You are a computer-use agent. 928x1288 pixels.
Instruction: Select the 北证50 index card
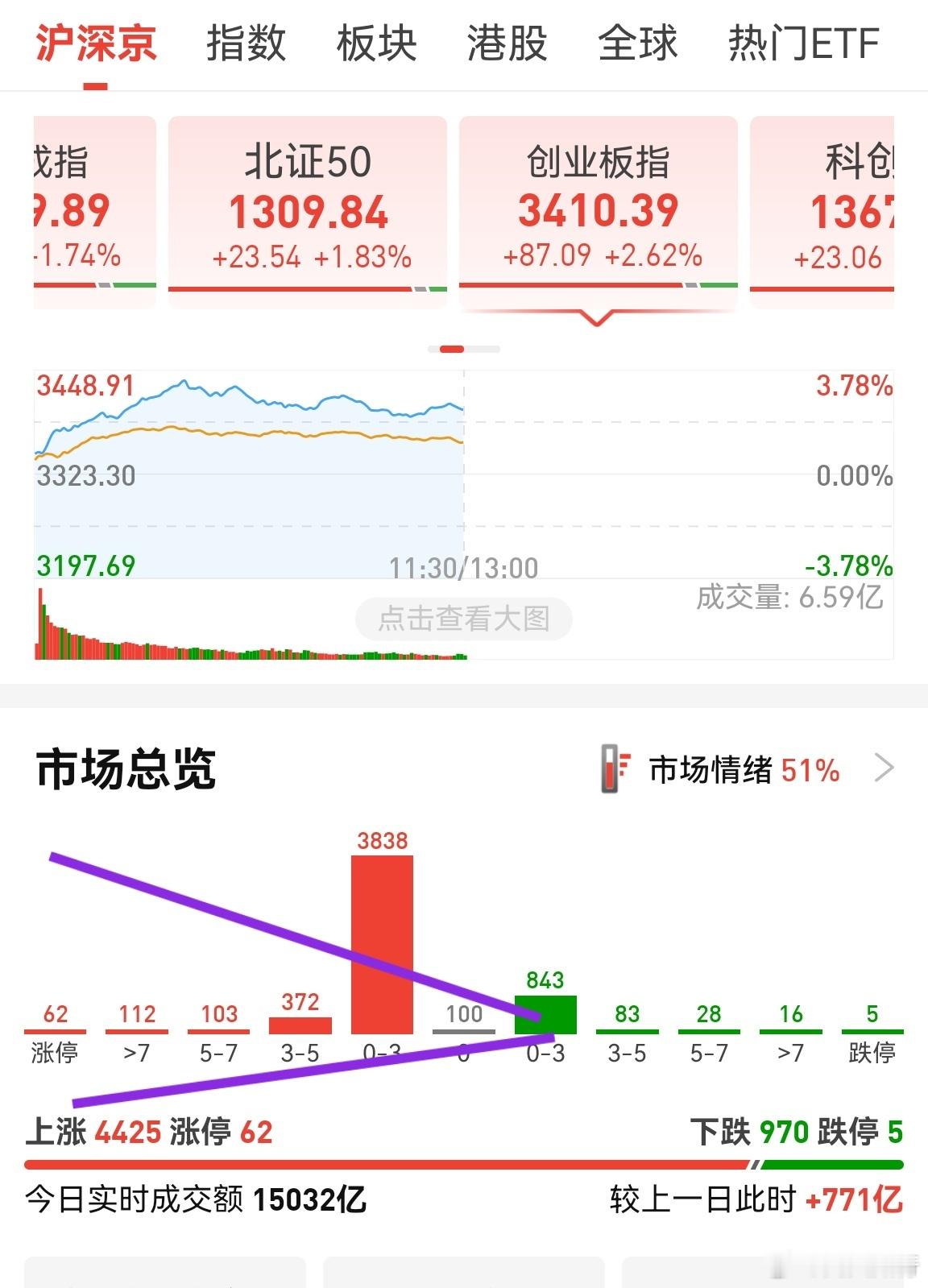(306, 209)
